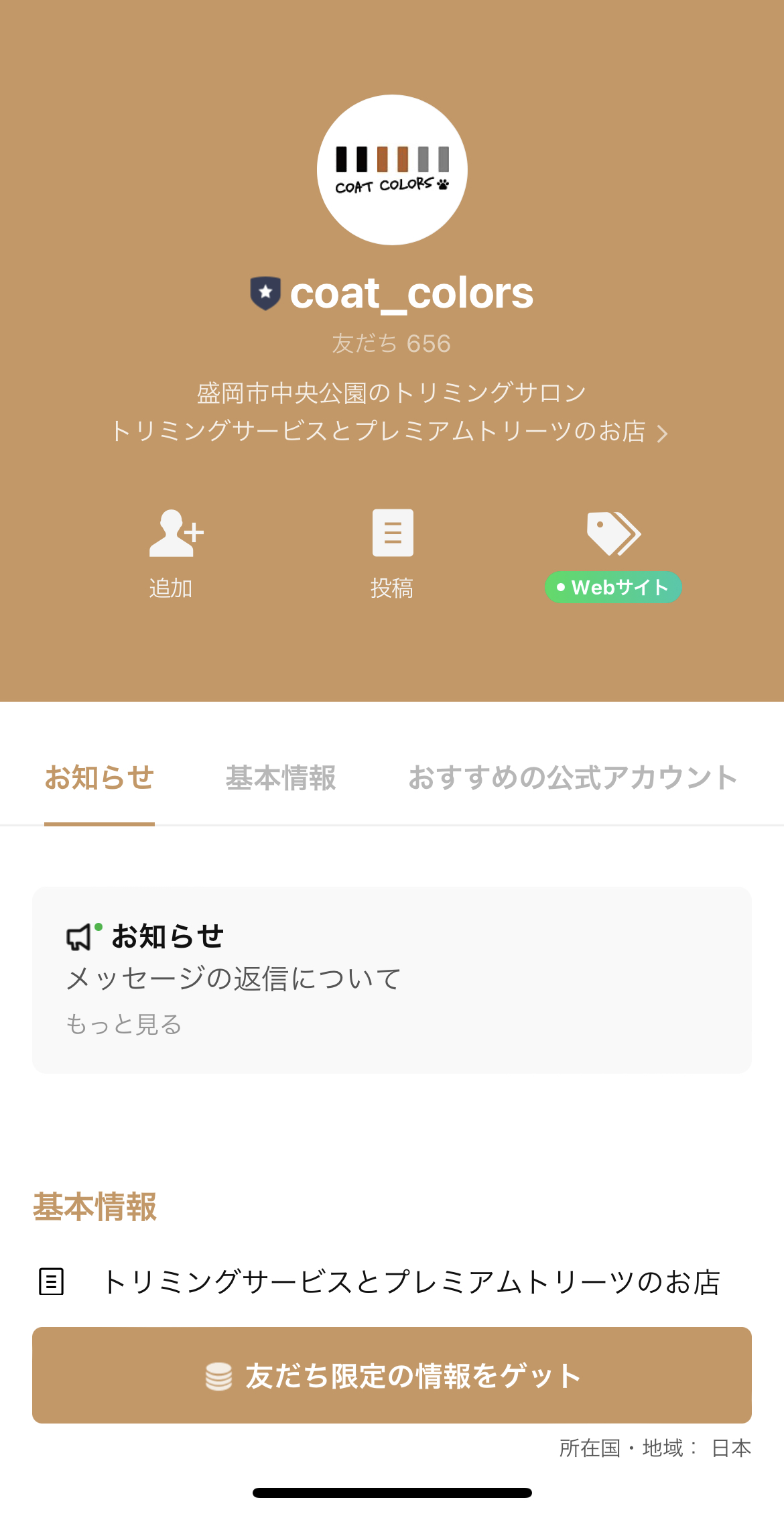Tap the tag icon above Webサイト
This screenshot has width=784, height=1514.
pos(612,533)
